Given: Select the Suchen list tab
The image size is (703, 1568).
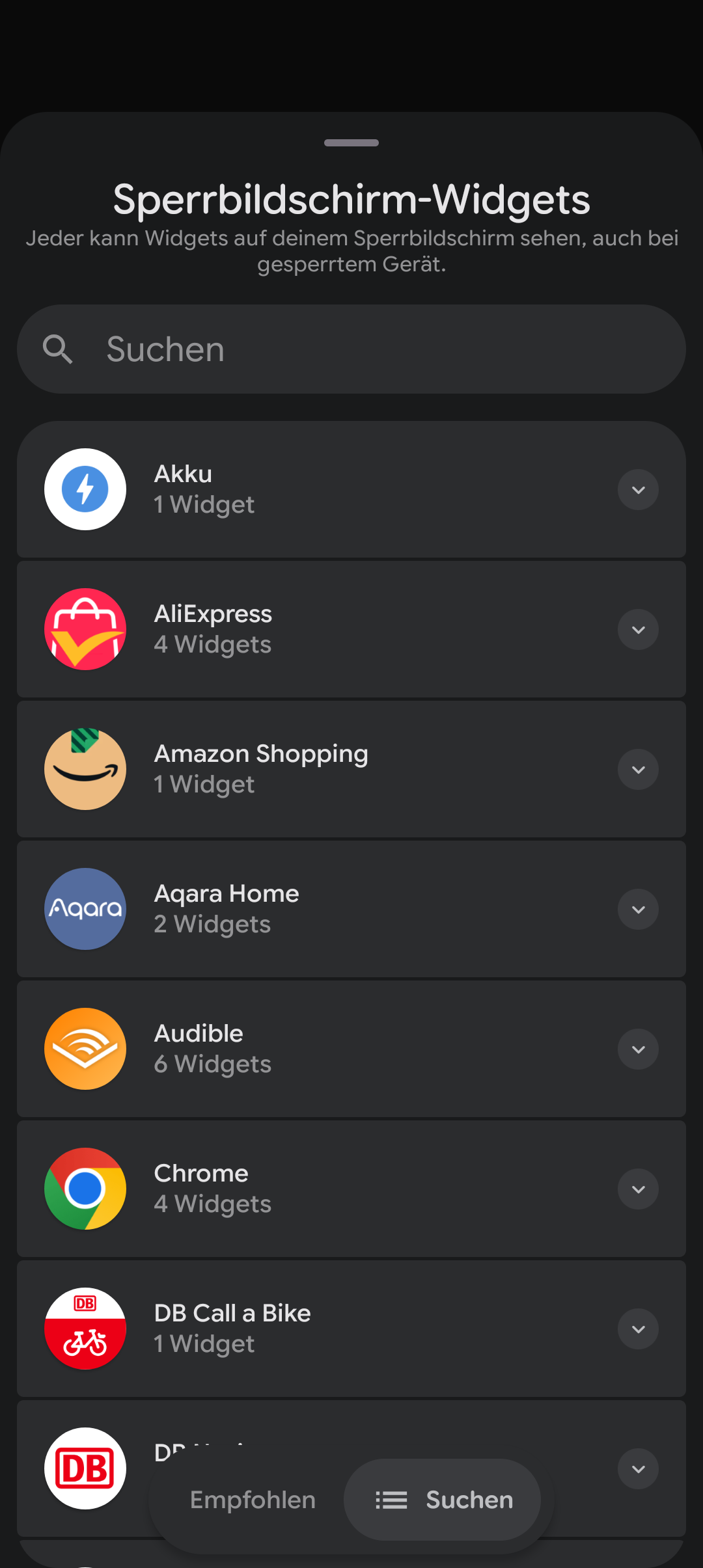Looking at the screenshot, I should [x=443, y=1500].
